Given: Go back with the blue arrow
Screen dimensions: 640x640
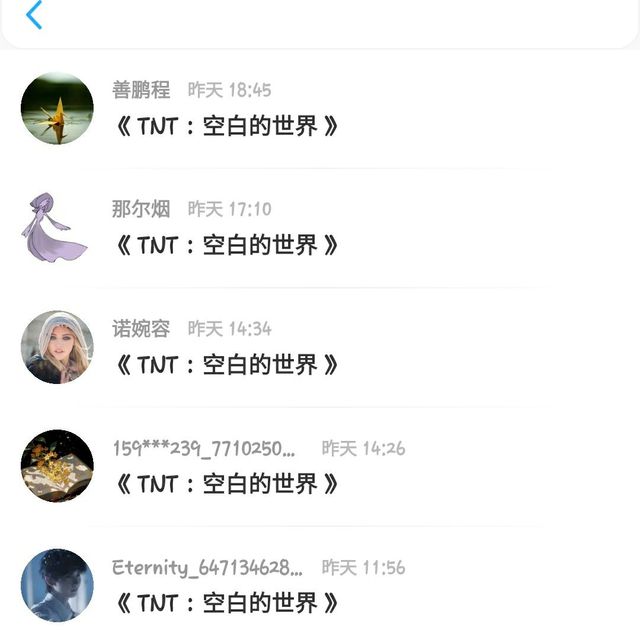Looking at the screenshot, I should pos(34,15).
